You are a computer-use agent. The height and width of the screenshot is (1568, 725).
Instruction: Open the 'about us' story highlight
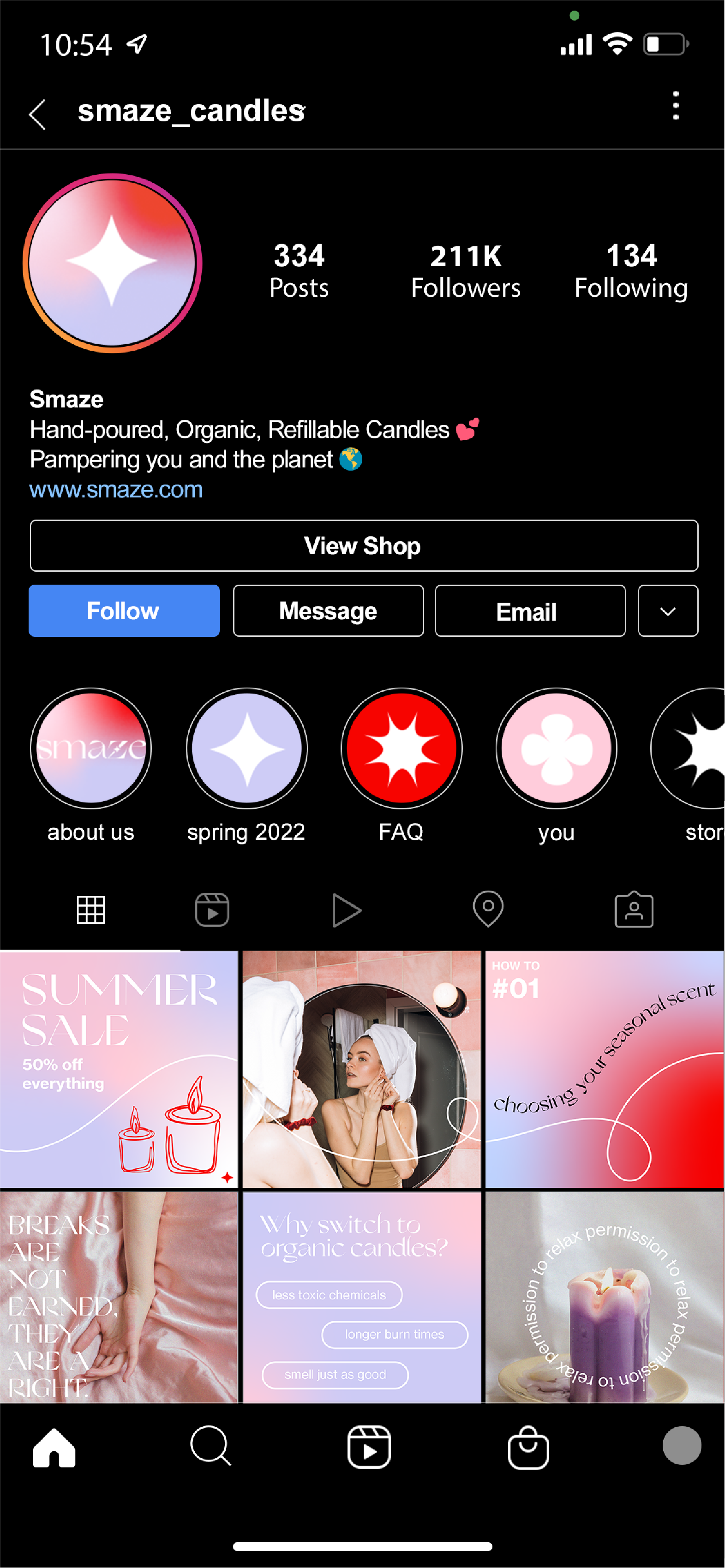91,748
